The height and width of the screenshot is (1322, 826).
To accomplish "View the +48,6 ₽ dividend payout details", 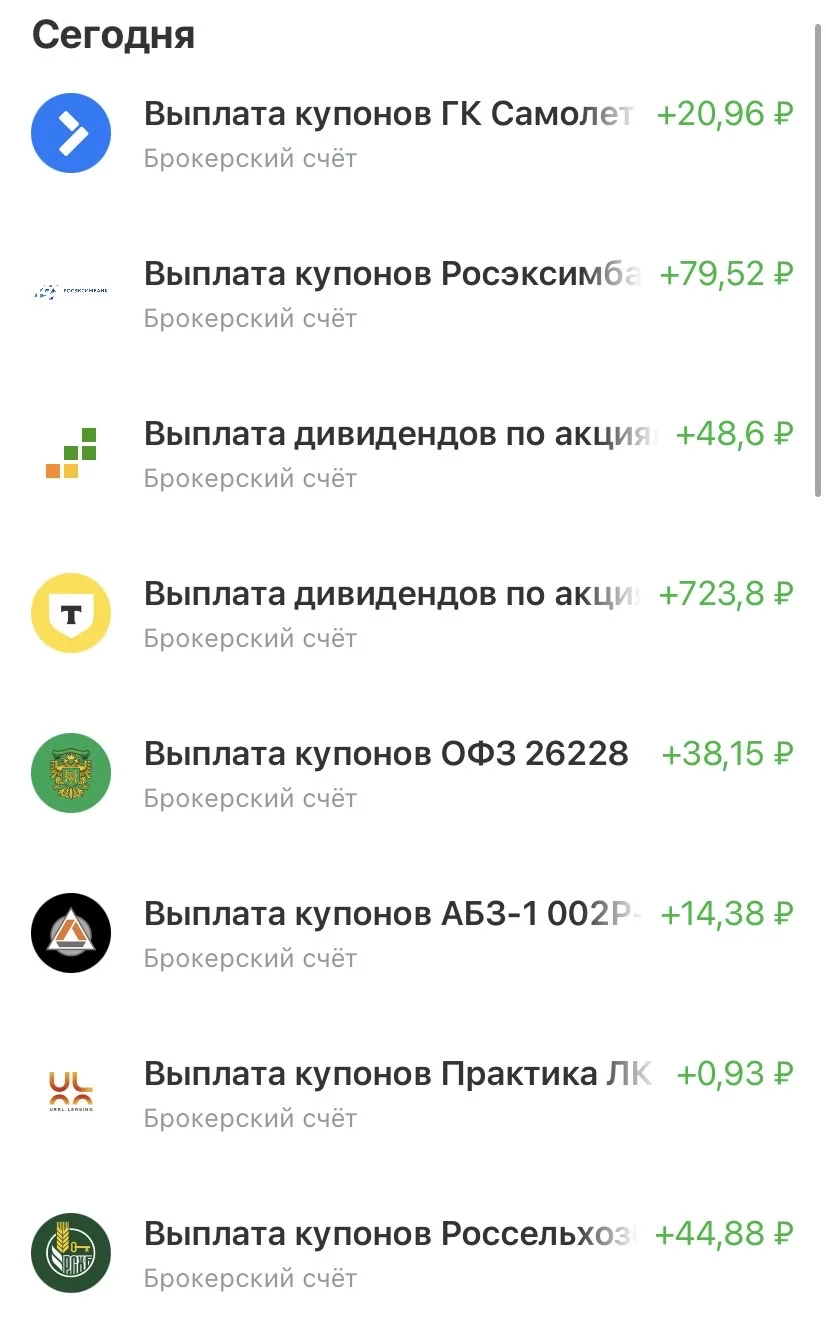I will coord(412,453).
